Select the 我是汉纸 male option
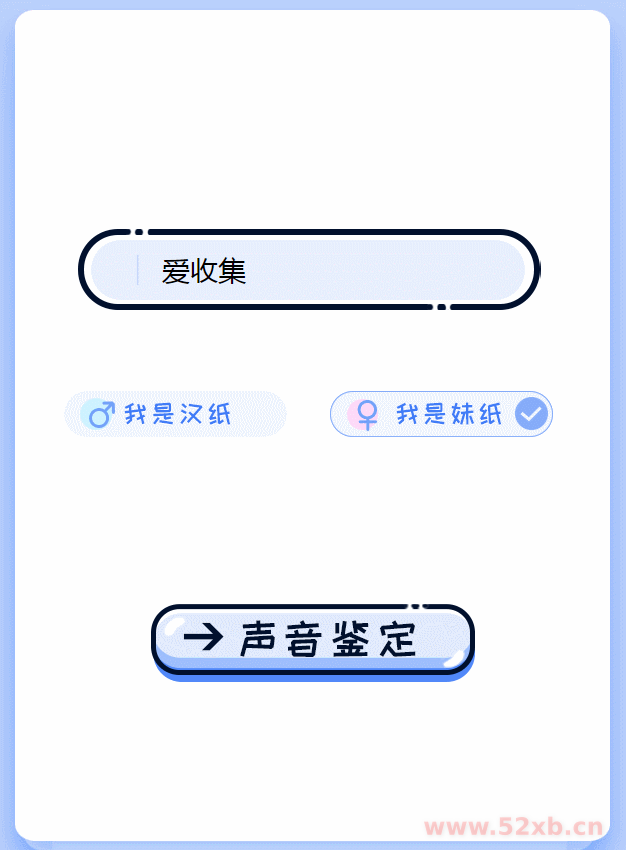The width and height of the screenshot is (626, 850). click(175, 414)
